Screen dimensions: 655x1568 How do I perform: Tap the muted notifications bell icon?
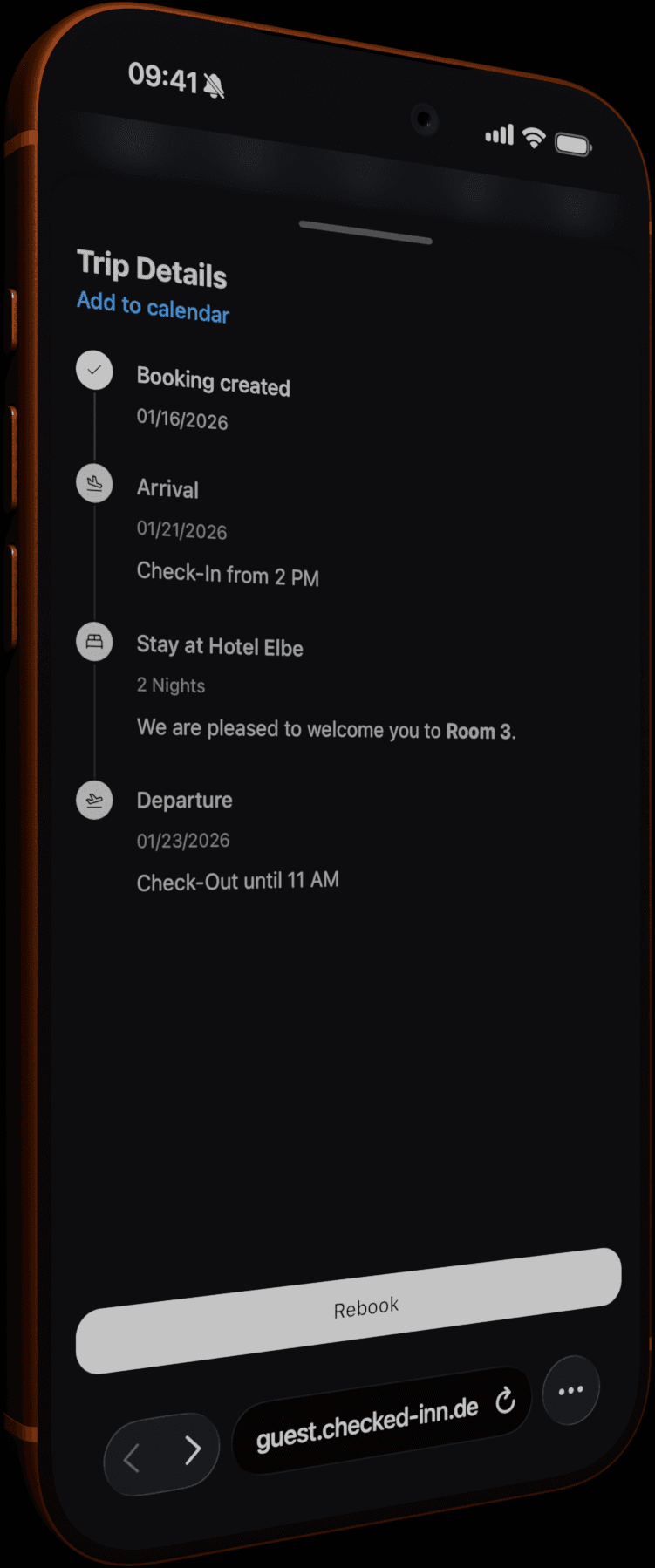214,85
